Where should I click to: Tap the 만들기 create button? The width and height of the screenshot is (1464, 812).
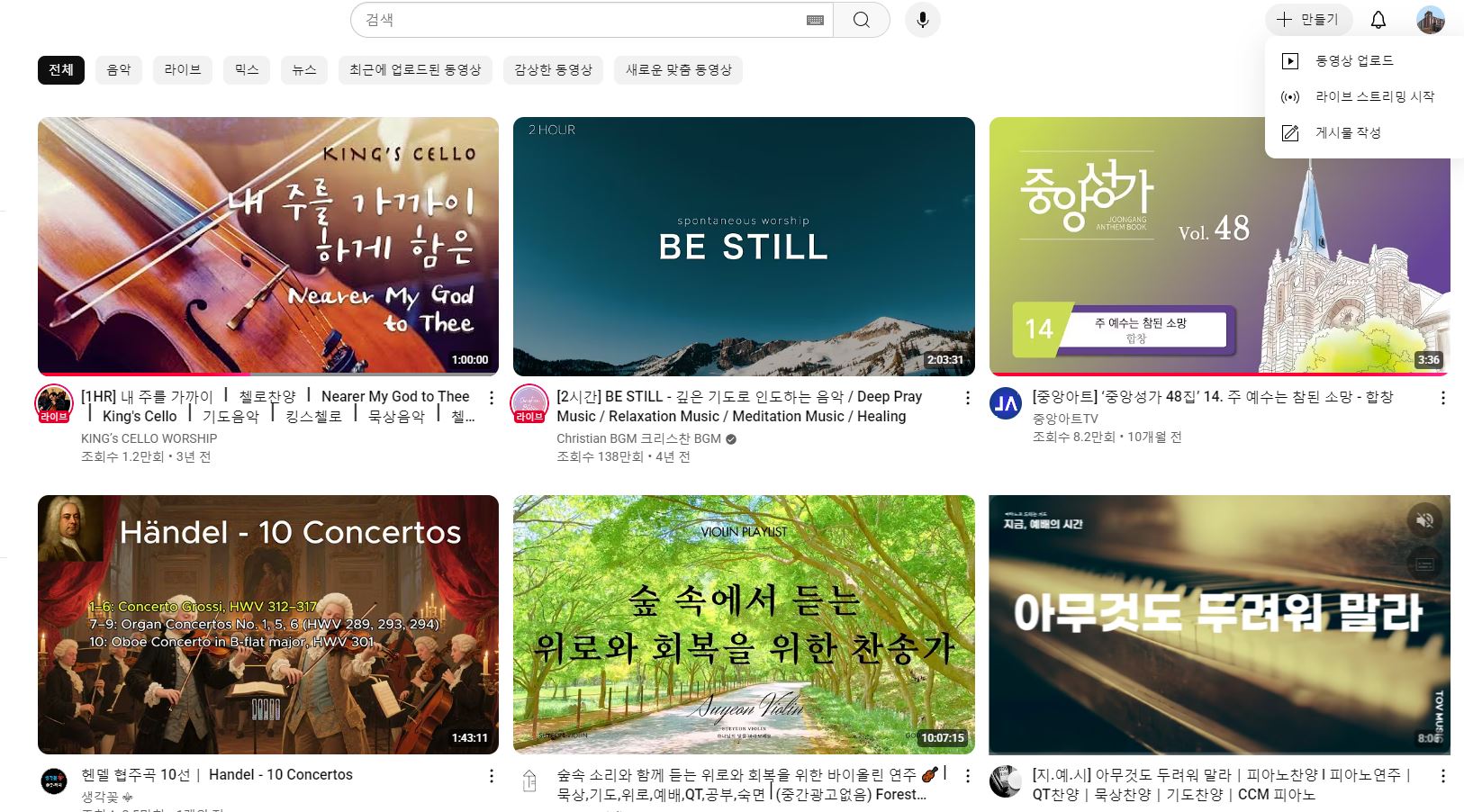[x=1308, y=20]
